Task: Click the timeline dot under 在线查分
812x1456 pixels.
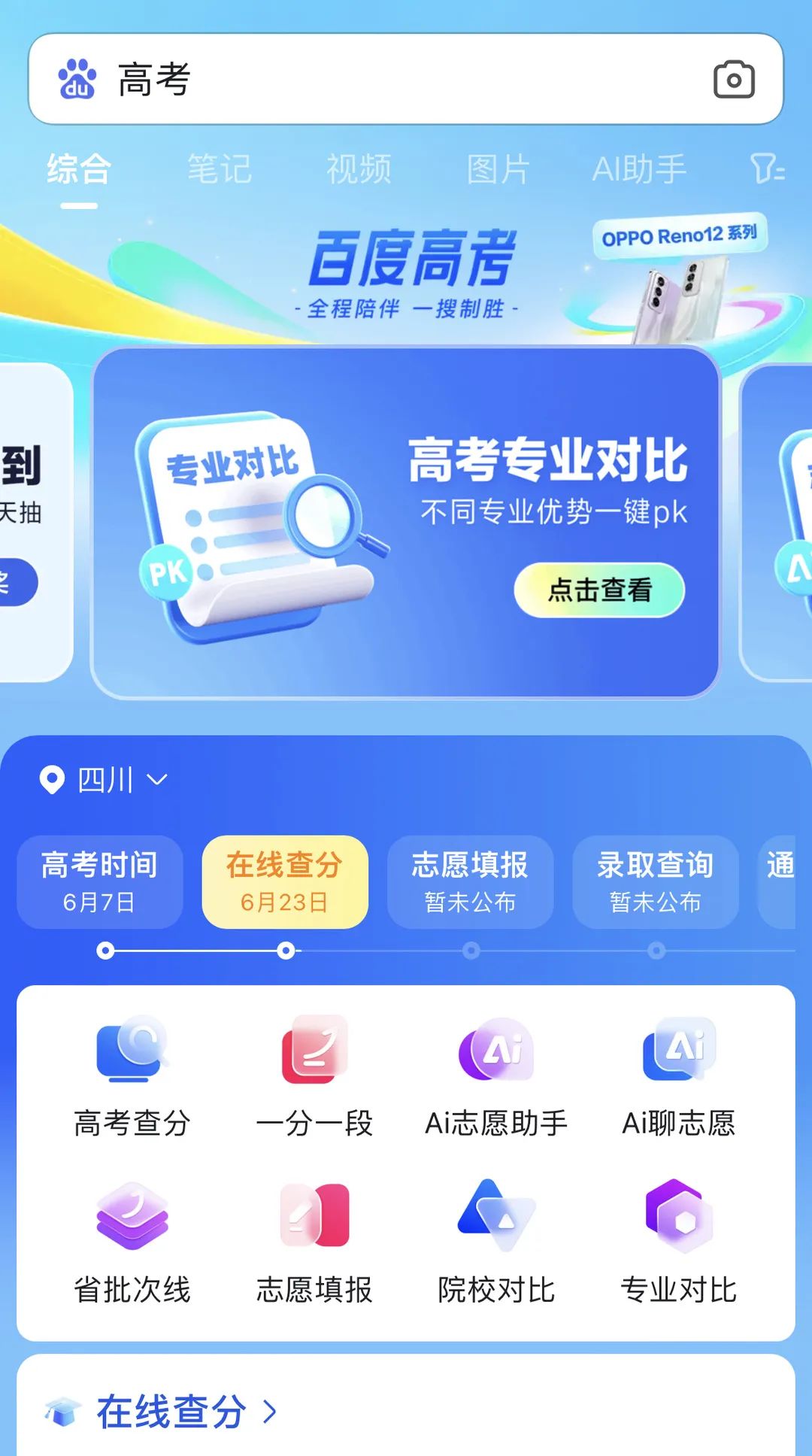Action: (285, 951)
